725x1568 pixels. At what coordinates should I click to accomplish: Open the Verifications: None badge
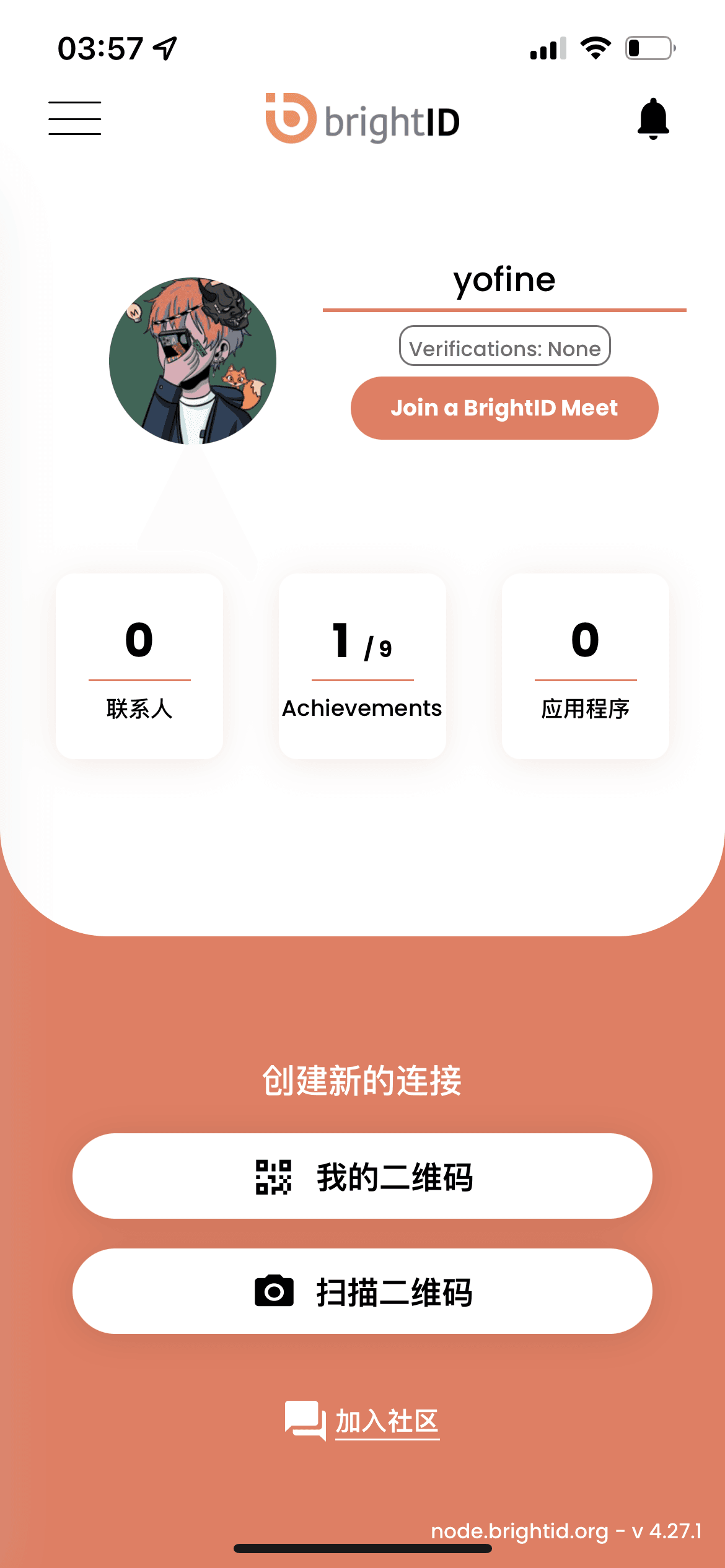(504, 346)
